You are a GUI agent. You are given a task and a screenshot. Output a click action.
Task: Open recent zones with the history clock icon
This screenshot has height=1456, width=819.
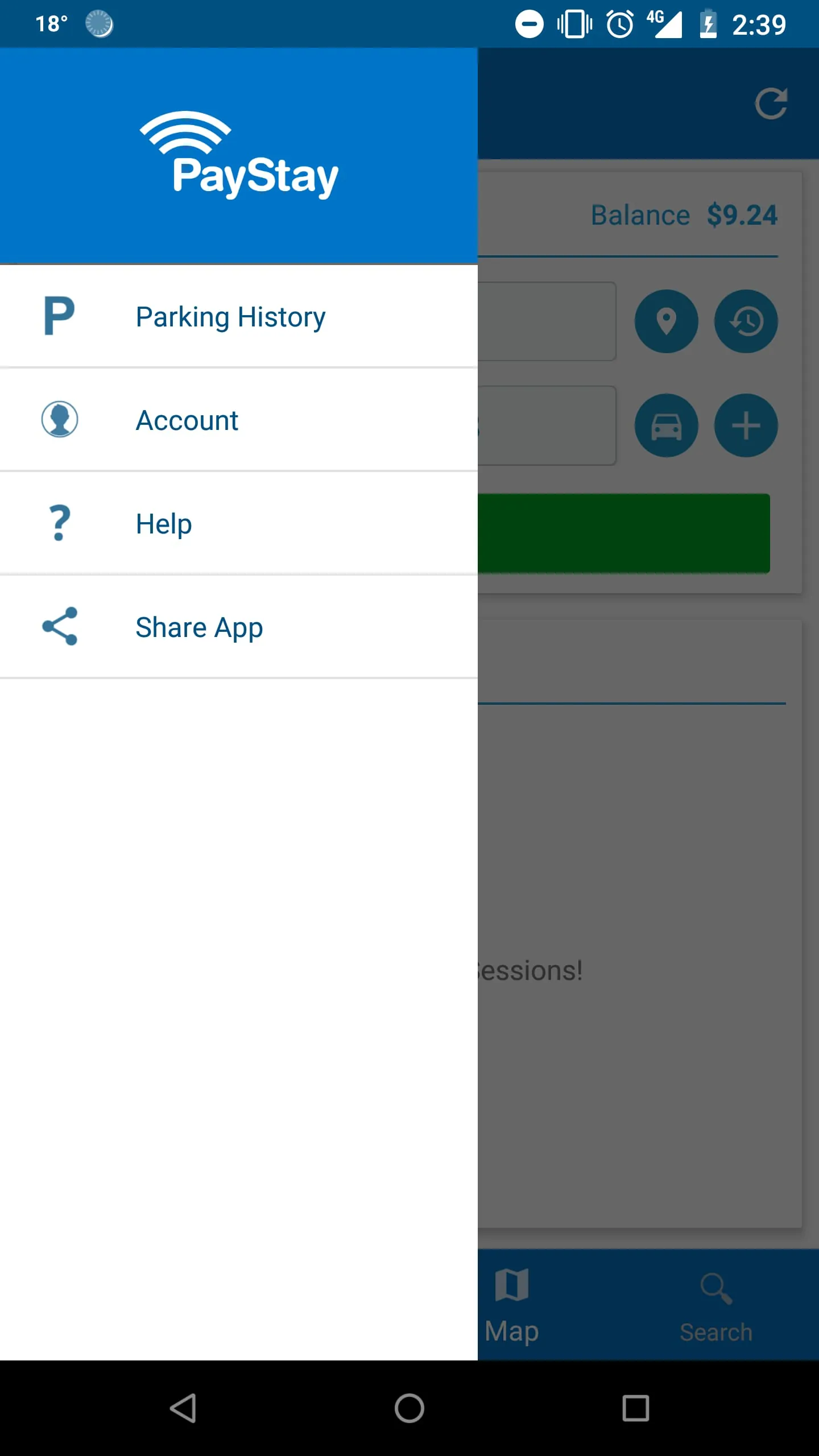[746, 321]
